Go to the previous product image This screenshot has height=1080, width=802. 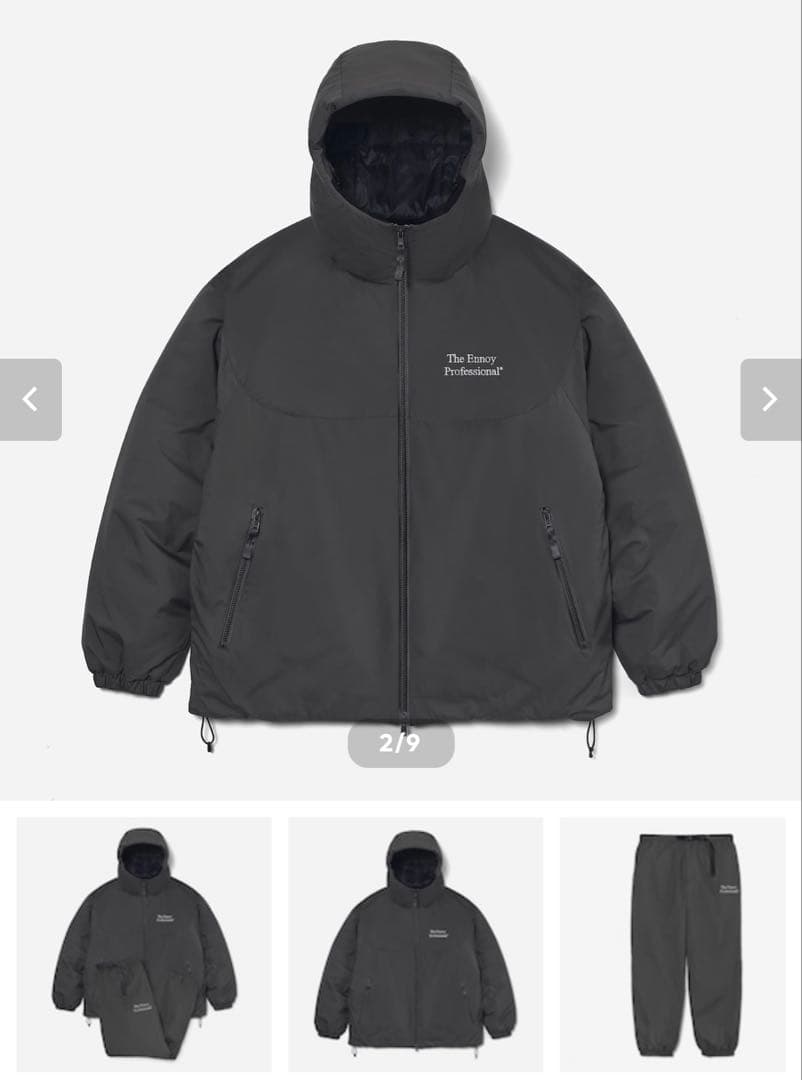coord(30,399)
